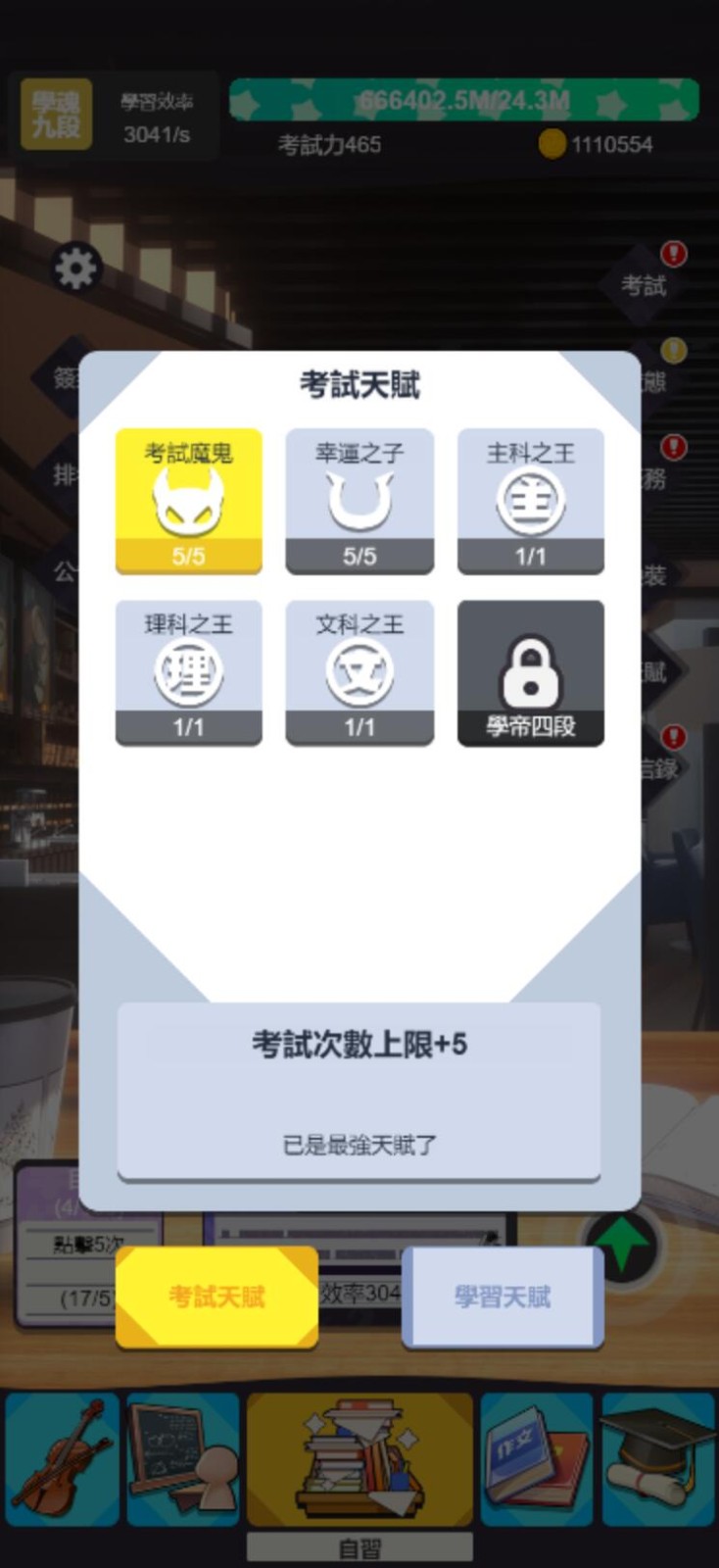Switch to the 考試天賦 tab
This screenshot has width=719, height=1568.
coord(216,1297)
